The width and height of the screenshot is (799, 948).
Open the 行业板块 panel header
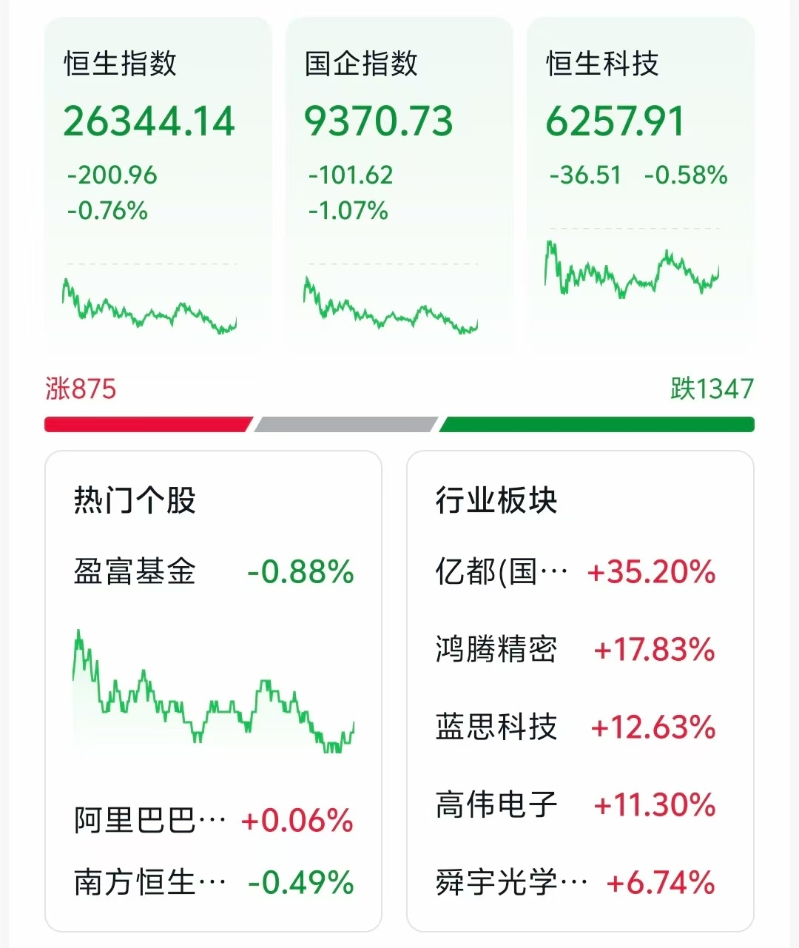(494, 501)
